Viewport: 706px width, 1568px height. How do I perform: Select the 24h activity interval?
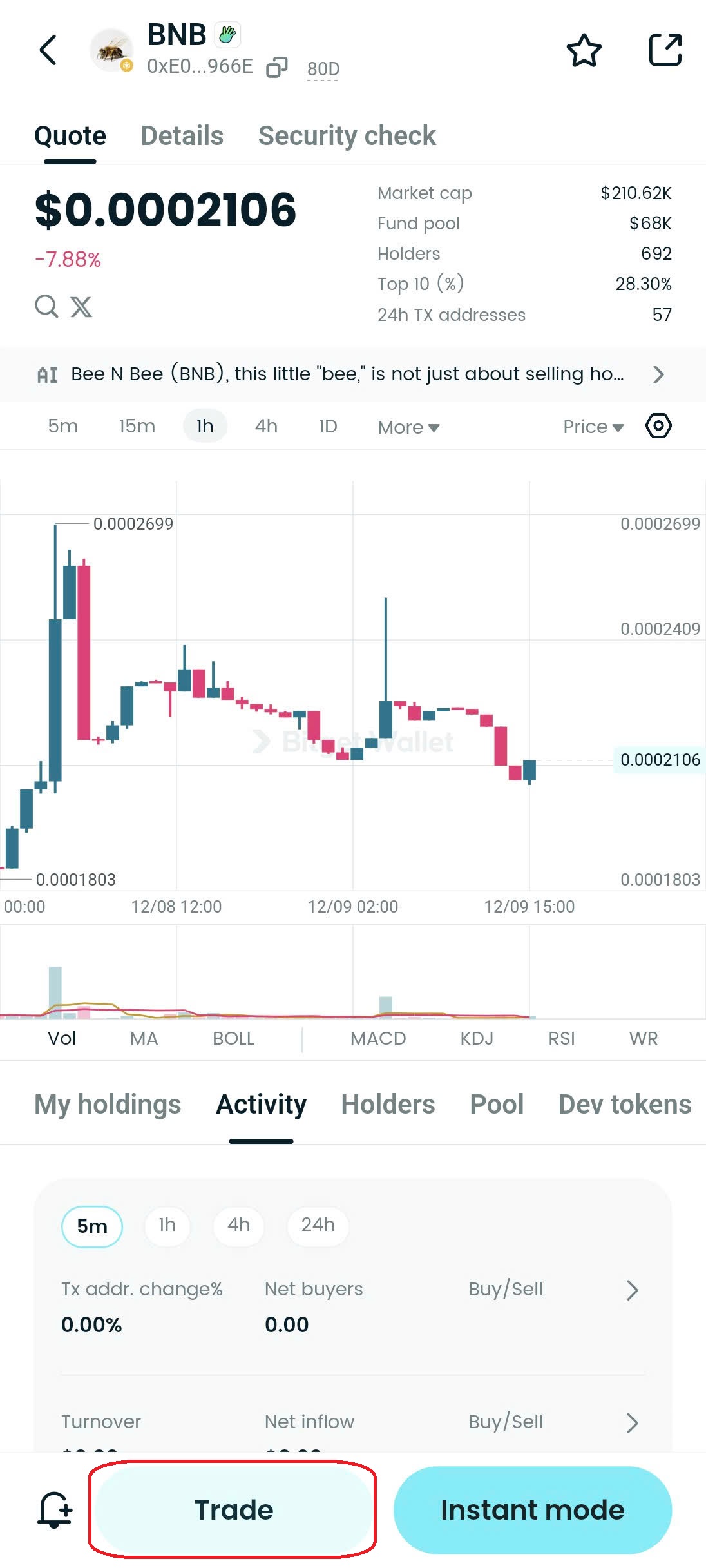pyautogui.click(x=318, y=1225)
